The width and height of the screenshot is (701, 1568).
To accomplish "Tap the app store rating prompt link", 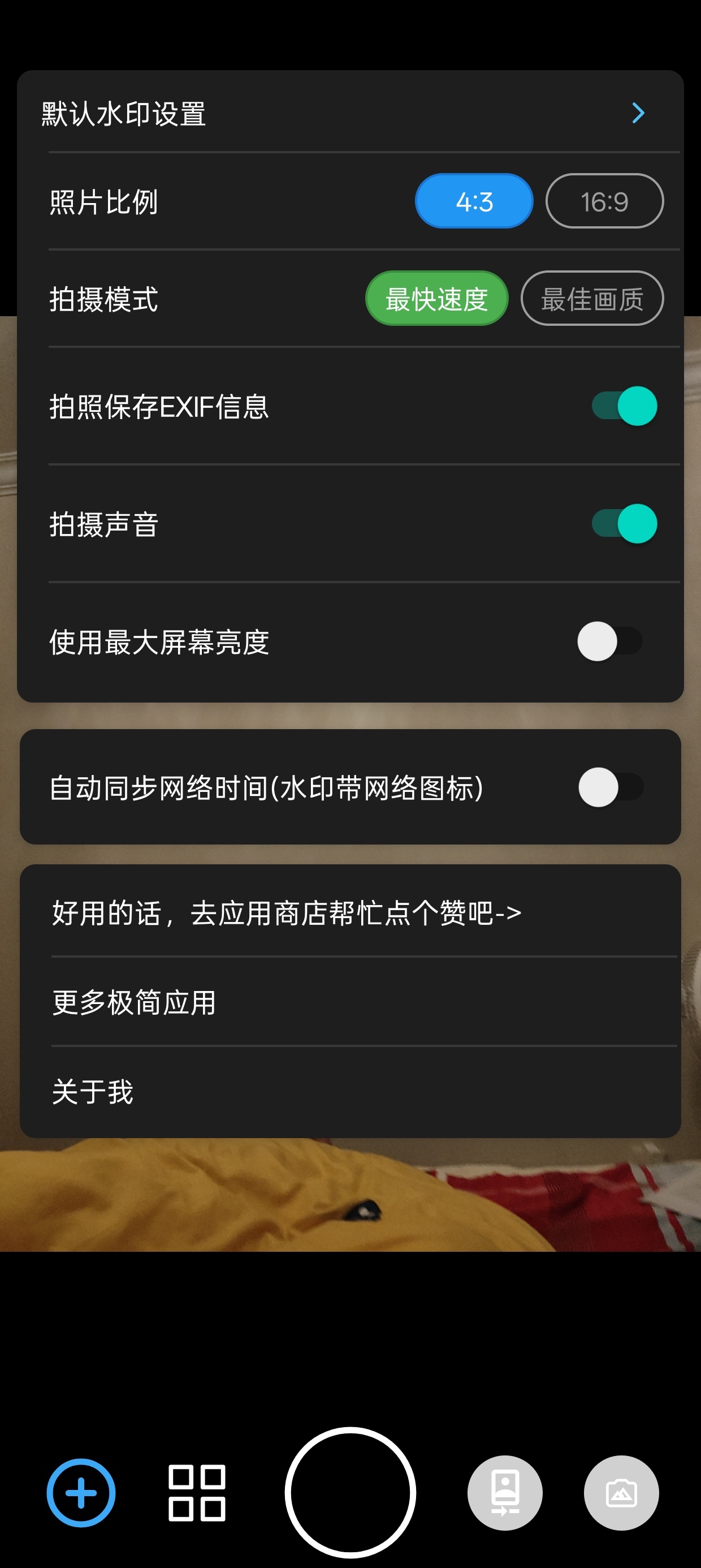I will 286,911.
